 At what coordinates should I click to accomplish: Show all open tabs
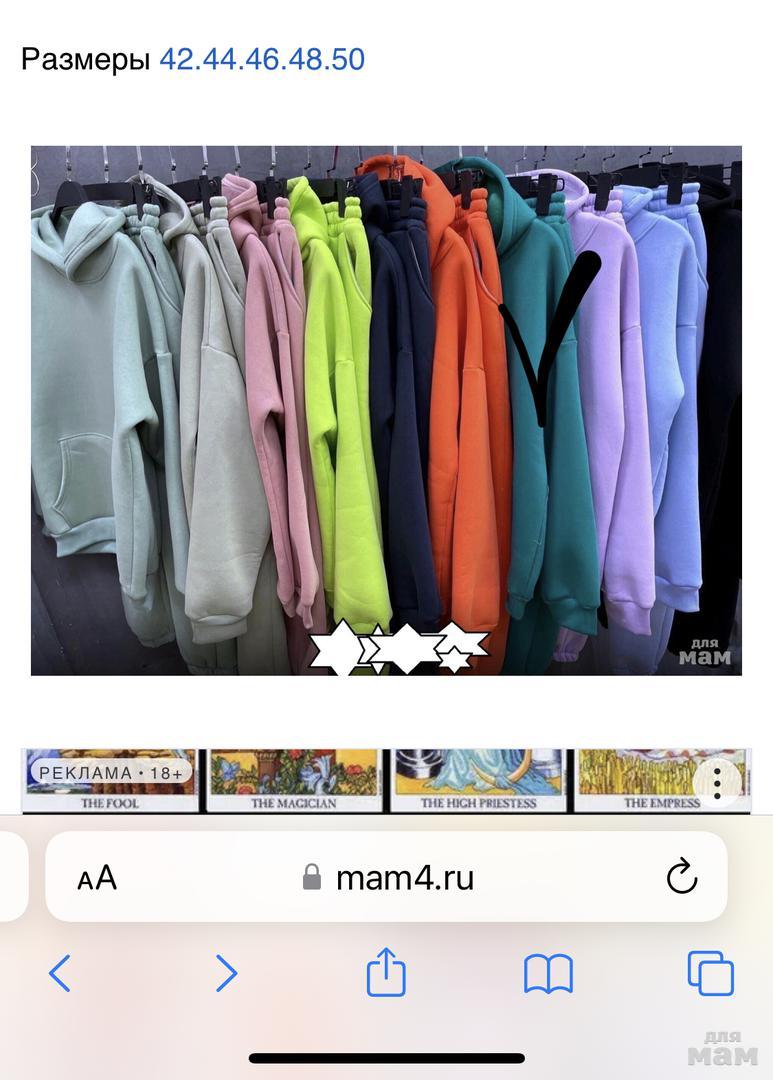[x=710, y=973]
